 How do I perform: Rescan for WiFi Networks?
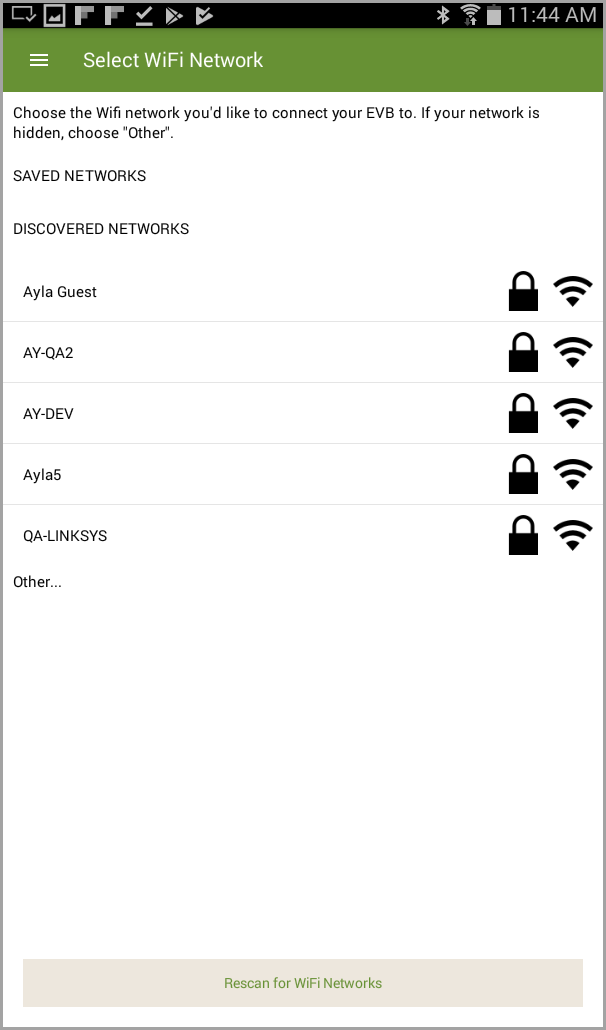coord(303,983)
